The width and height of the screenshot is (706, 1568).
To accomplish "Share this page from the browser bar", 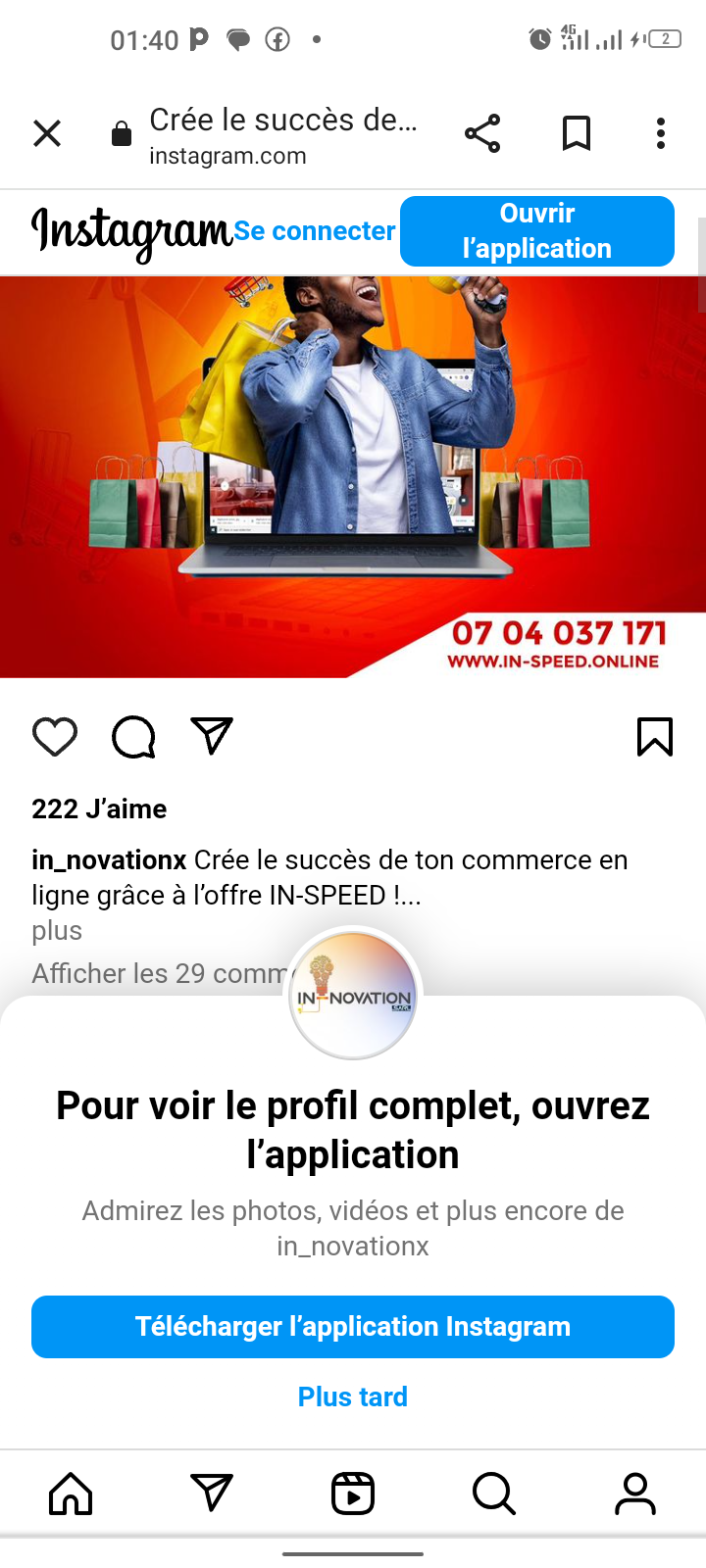I will tap(482, 133).
